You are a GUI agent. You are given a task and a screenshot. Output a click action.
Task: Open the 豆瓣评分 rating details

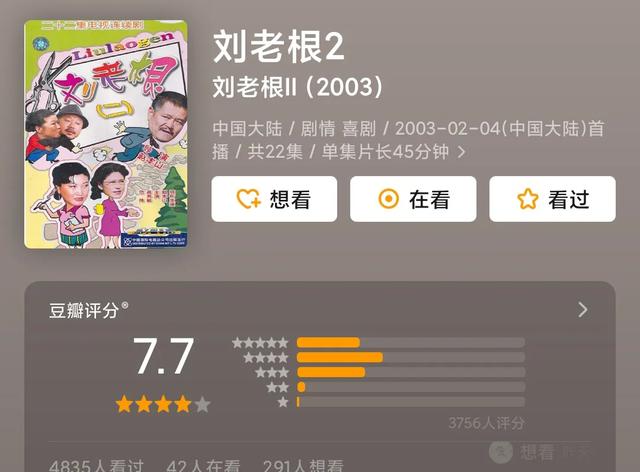pyautogui.click(x=582, y=310)
